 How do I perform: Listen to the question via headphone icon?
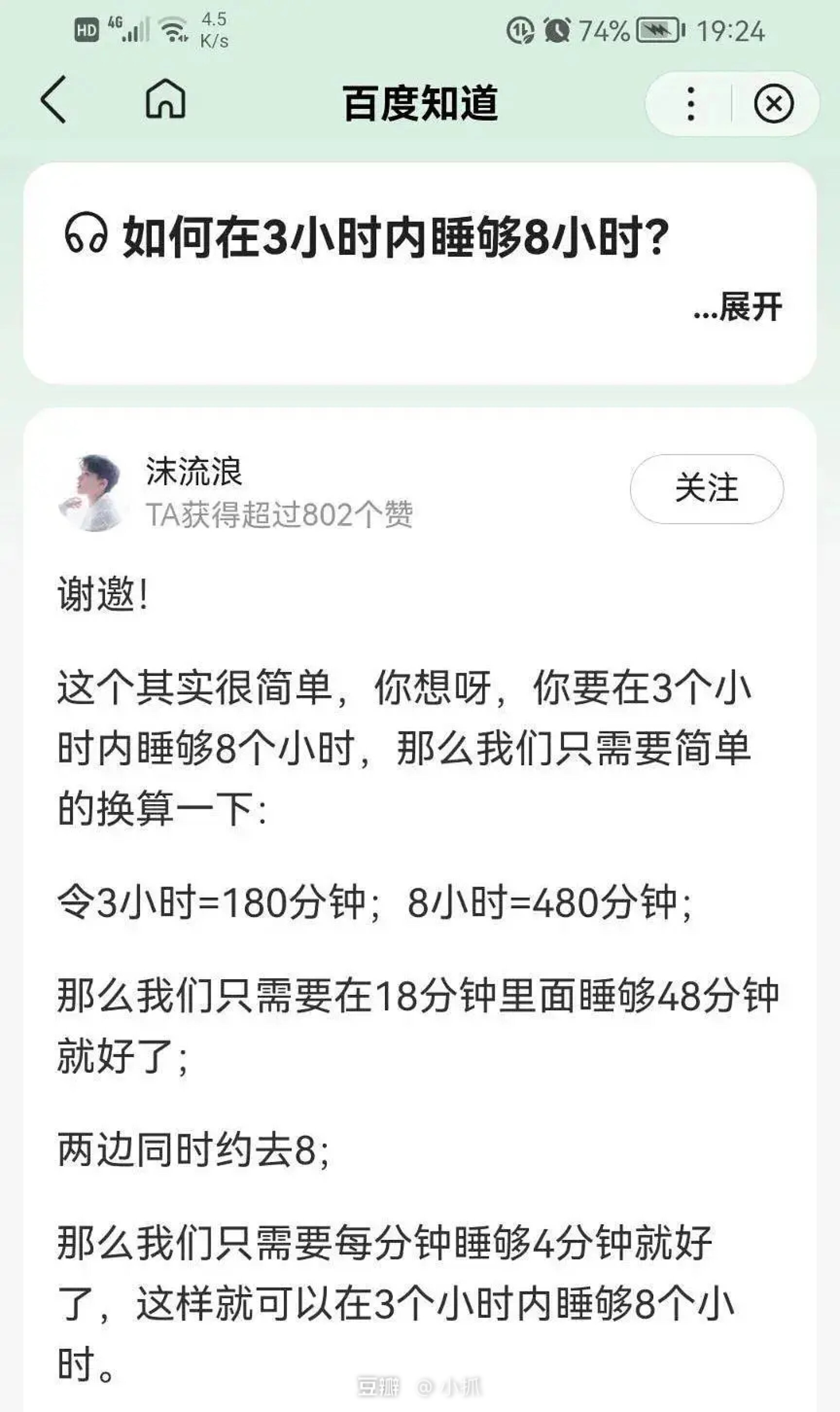(86, 234)
